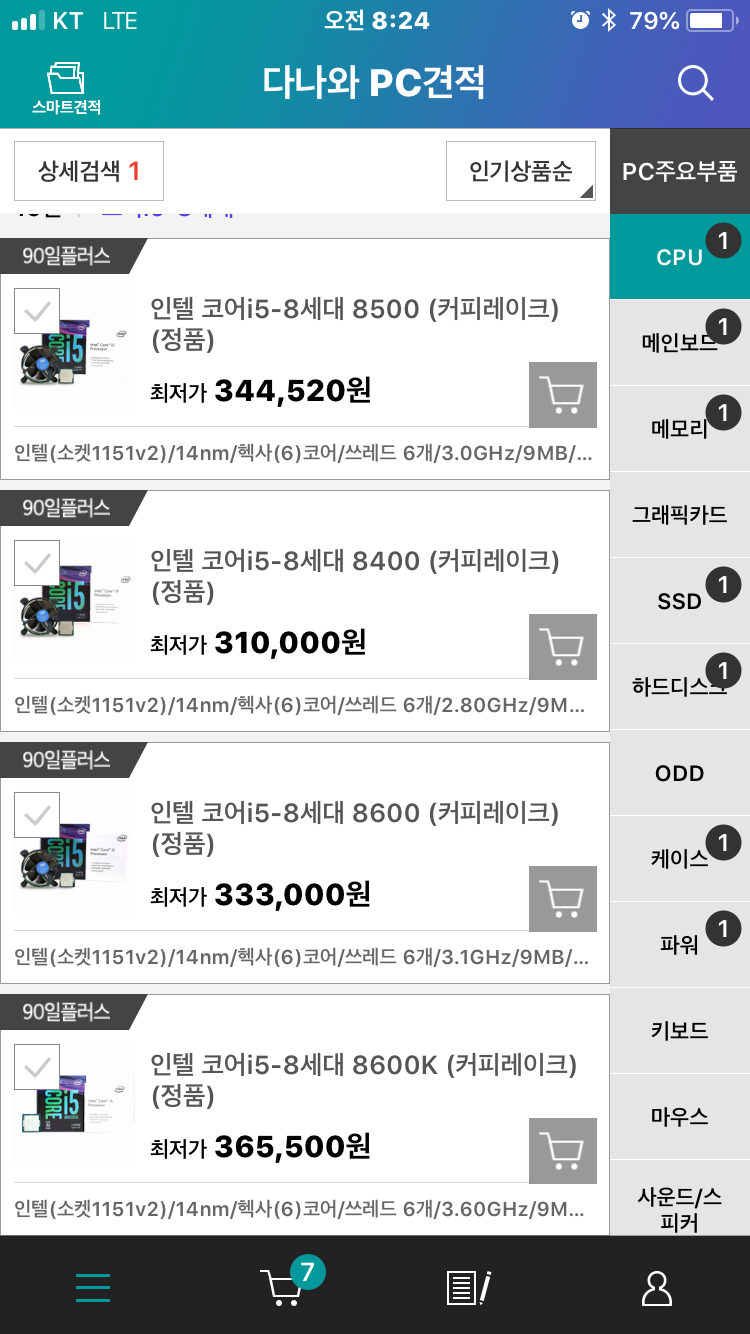Select the 케이스 category

pos(680,859)
